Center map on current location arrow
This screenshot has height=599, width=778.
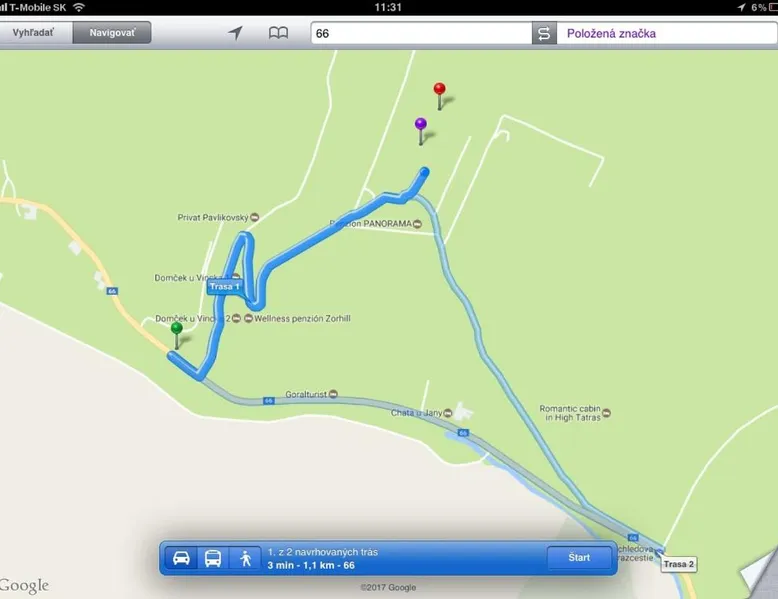tap(236, 33)
